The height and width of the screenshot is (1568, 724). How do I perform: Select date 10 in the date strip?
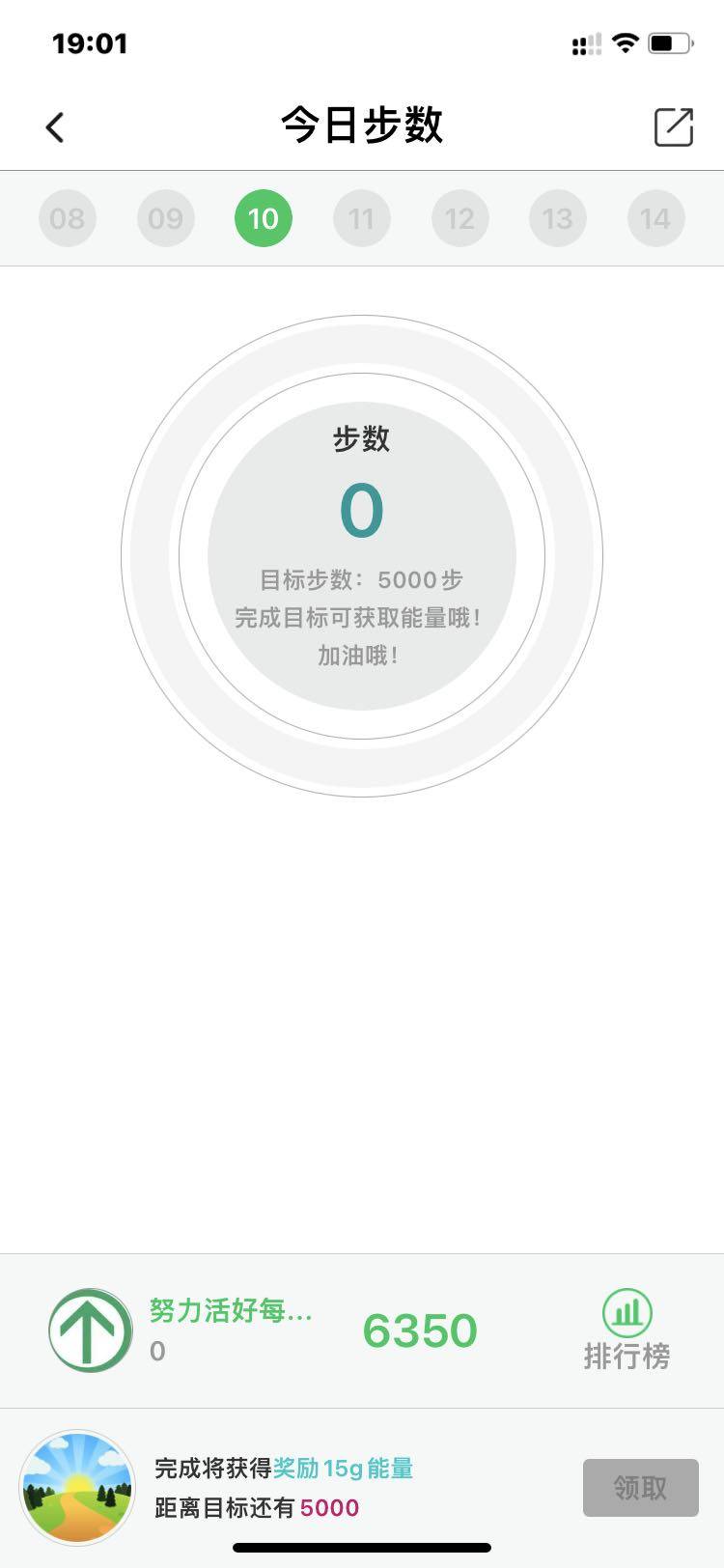click(x=264, y=218)
